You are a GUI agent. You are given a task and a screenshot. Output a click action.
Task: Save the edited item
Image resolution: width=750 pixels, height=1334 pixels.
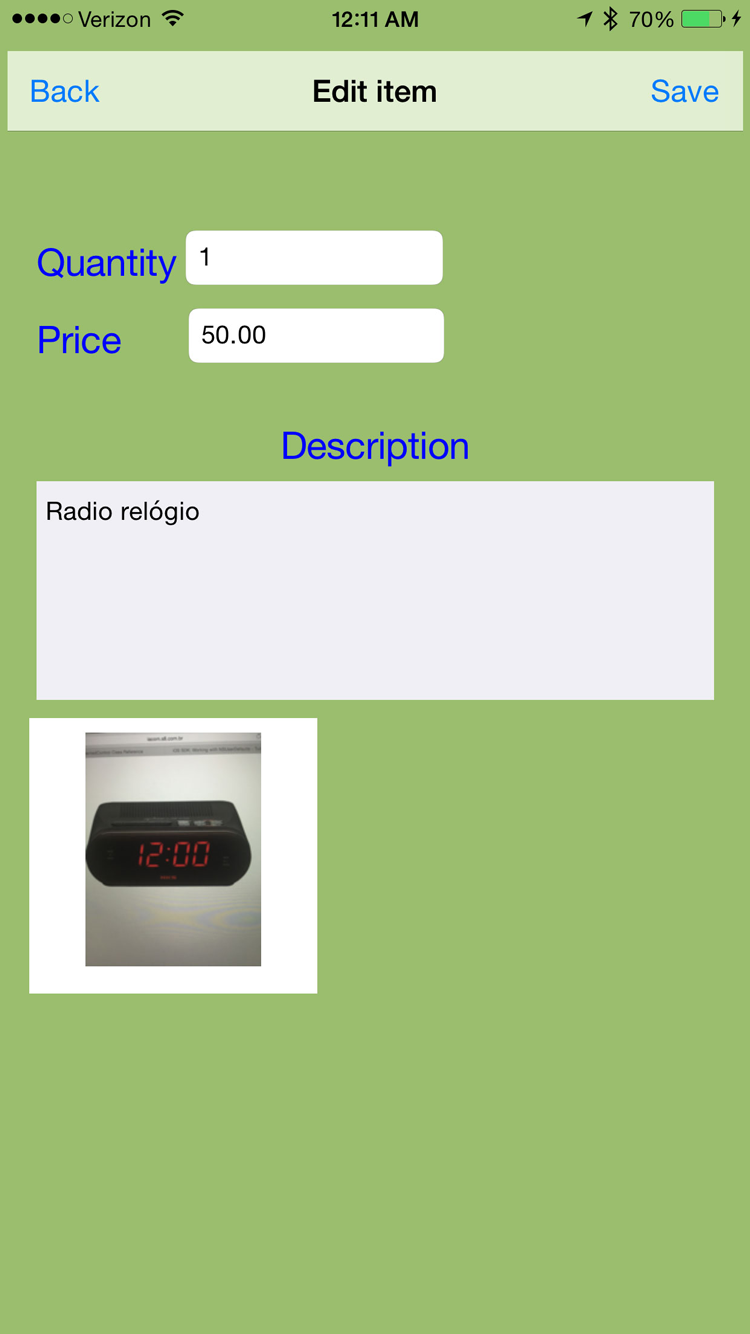[684, 92]
